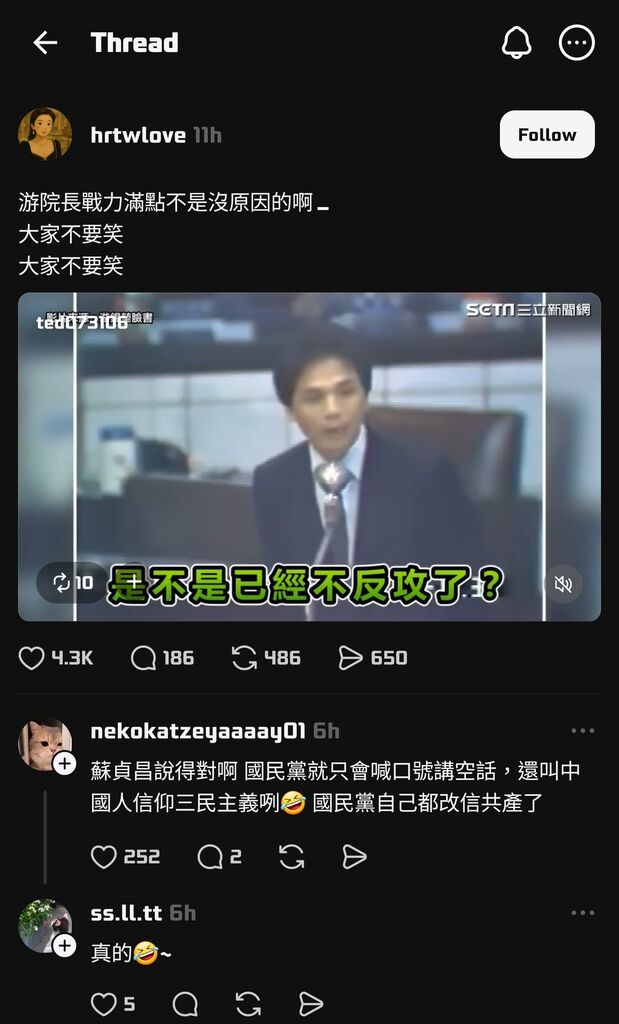Unmute the video
Viewport: 619px width, 1024px height.
coord(564,583)
